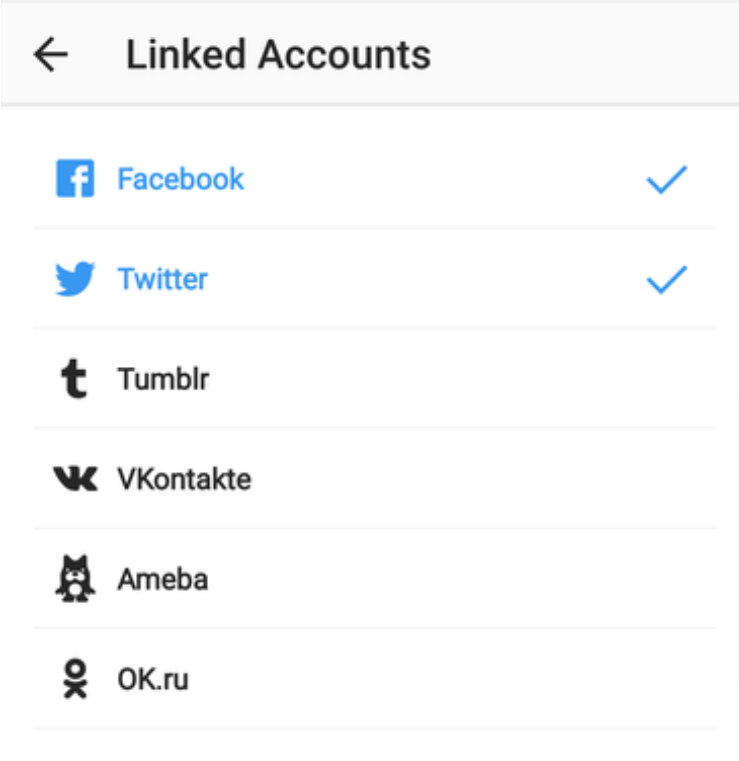The image size is (739, 761).
Task: Tap the Ameba text label
Action: (x=162, y=578)
